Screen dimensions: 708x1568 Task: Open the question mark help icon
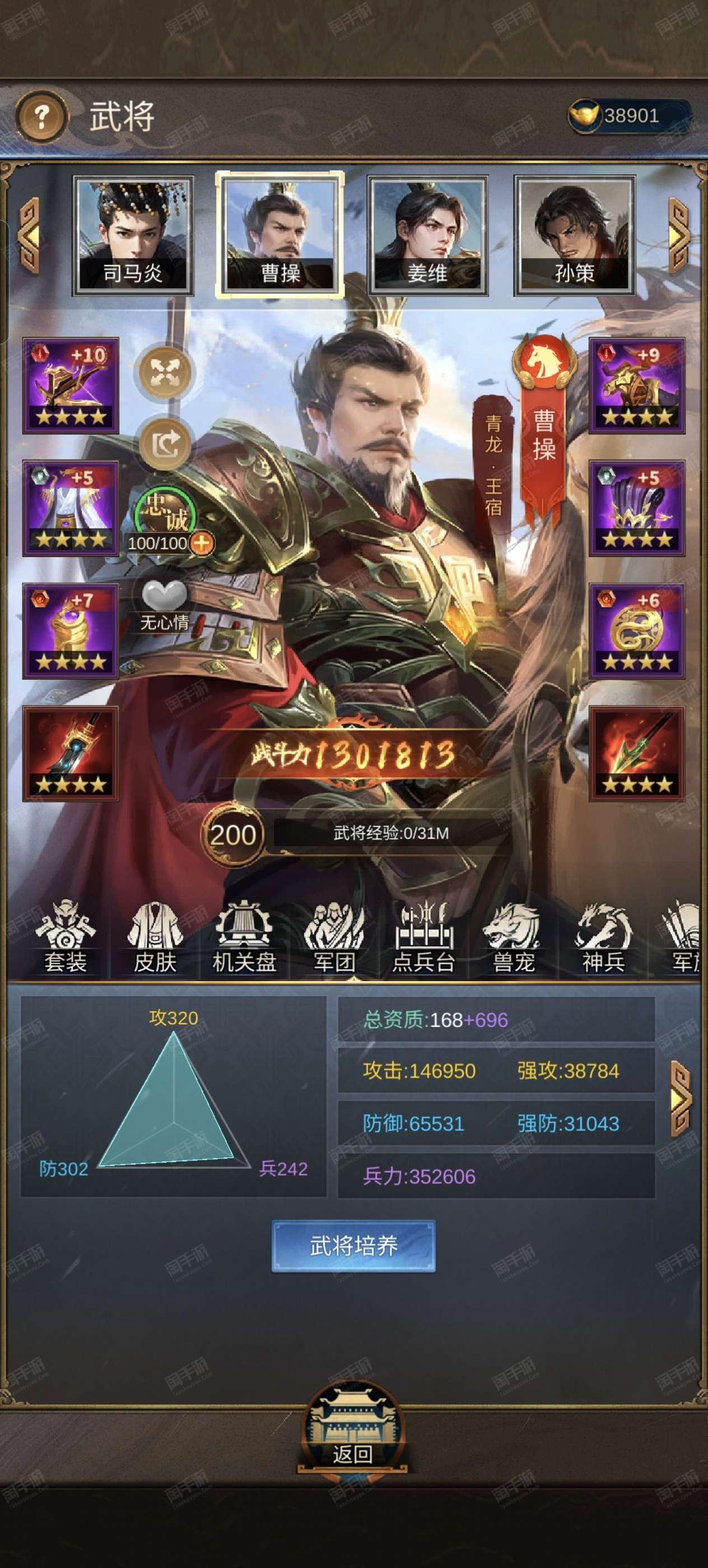click(41, 116)
